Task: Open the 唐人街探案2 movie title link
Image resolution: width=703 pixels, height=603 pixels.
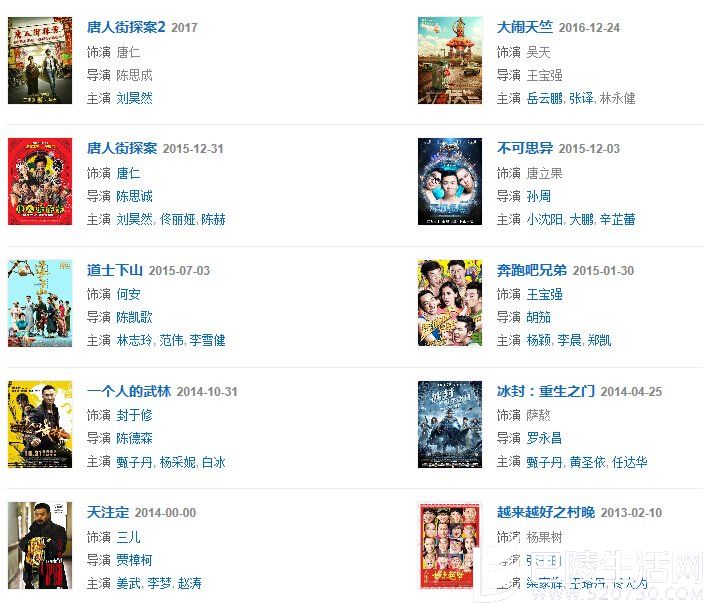Action: click(x=126, y=27)
